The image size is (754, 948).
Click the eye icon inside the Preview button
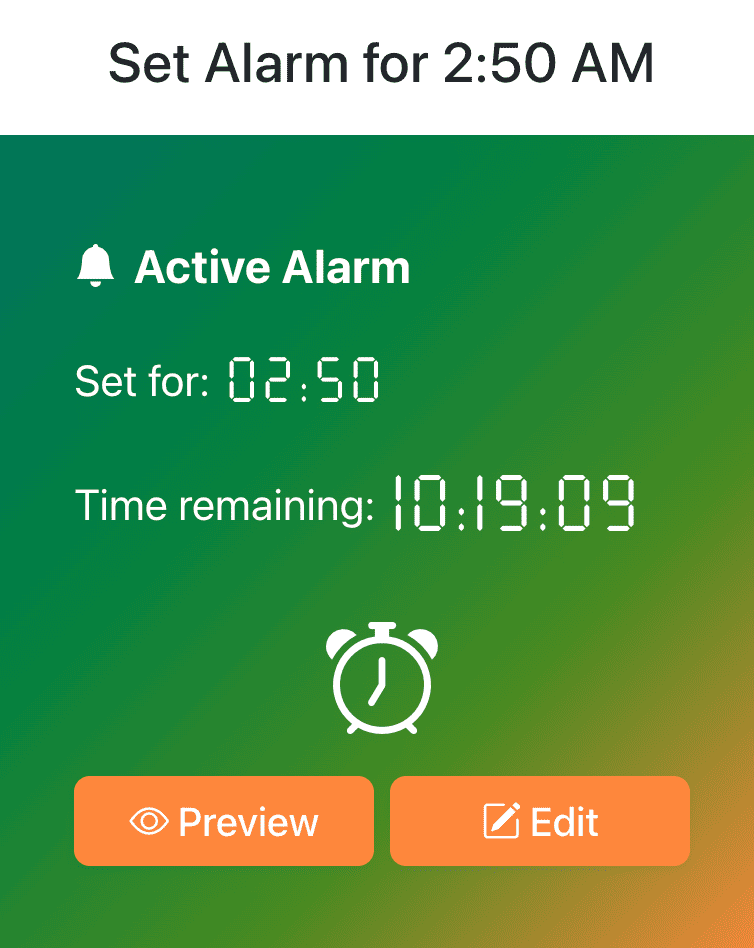point(150,820)
